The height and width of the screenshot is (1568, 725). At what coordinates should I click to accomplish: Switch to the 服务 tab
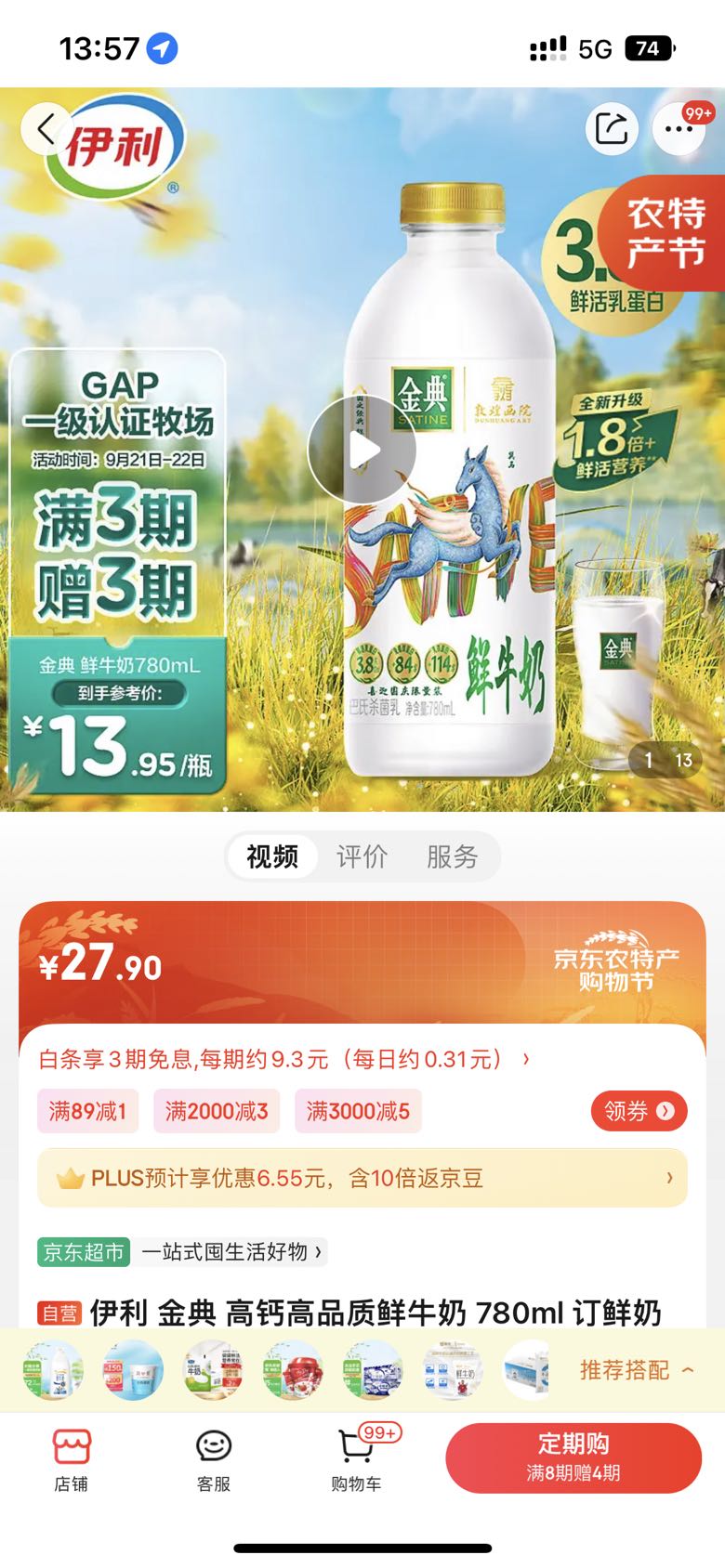[453, 856]
